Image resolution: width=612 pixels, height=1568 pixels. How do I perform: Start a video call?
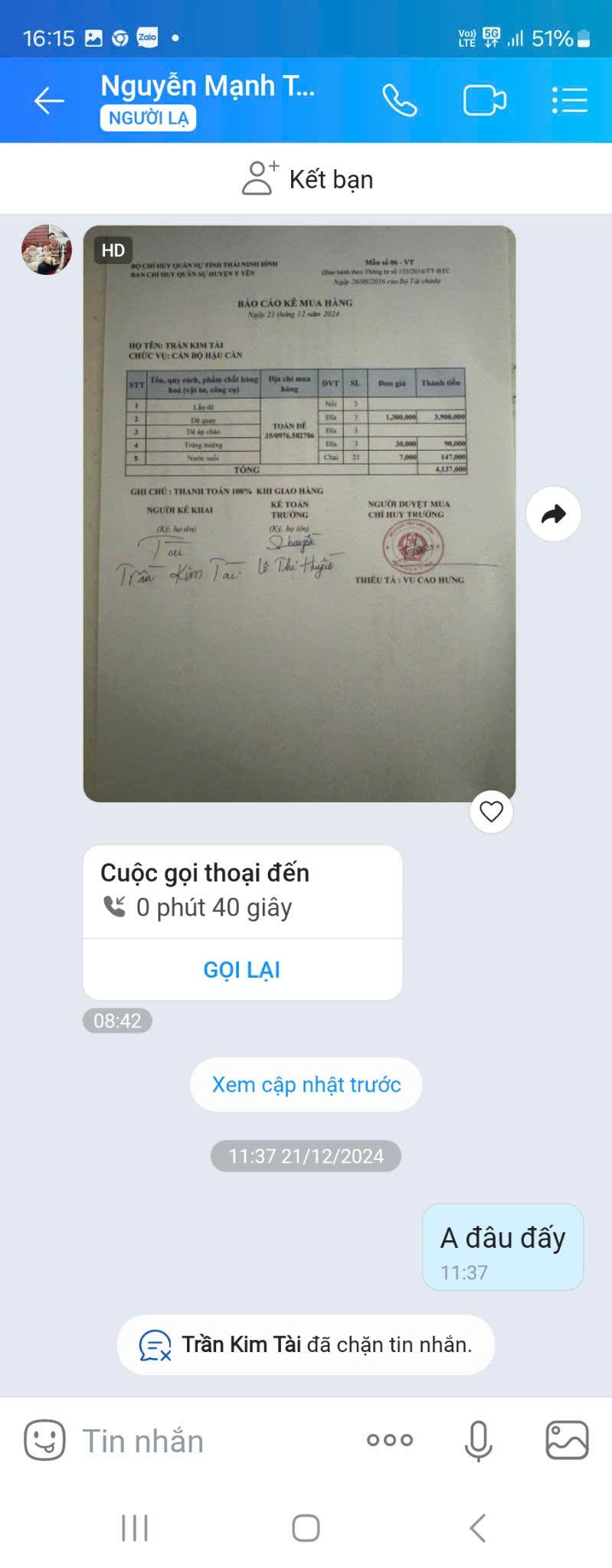point(484,100)
